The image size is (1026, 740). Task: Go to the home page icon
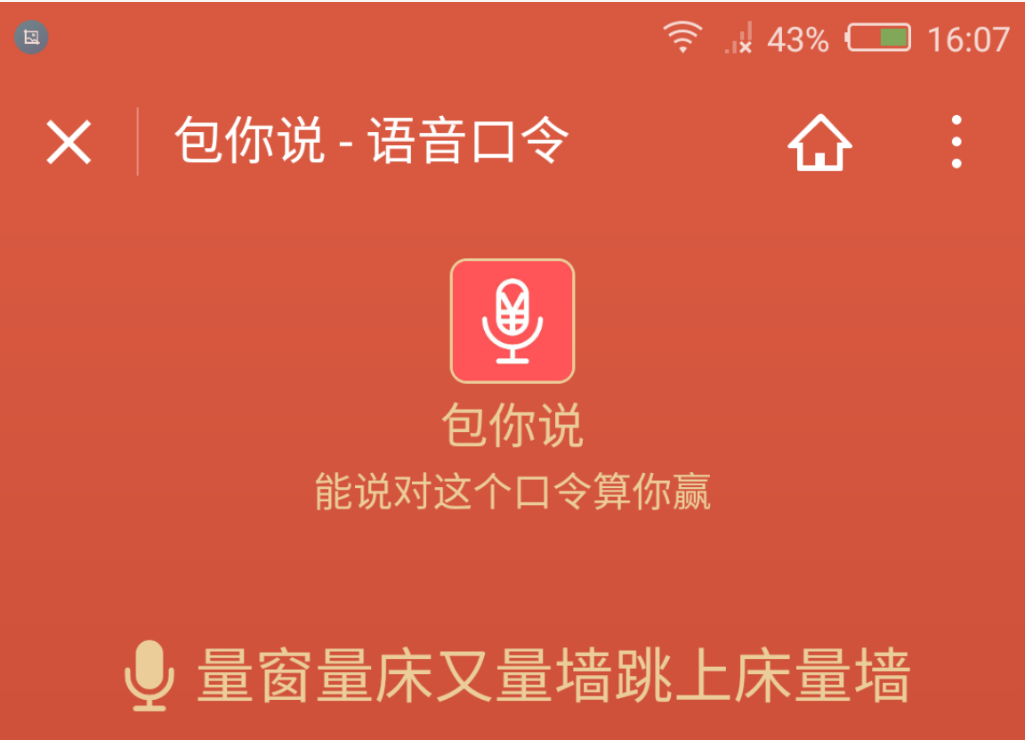click(x=819, y=144)
